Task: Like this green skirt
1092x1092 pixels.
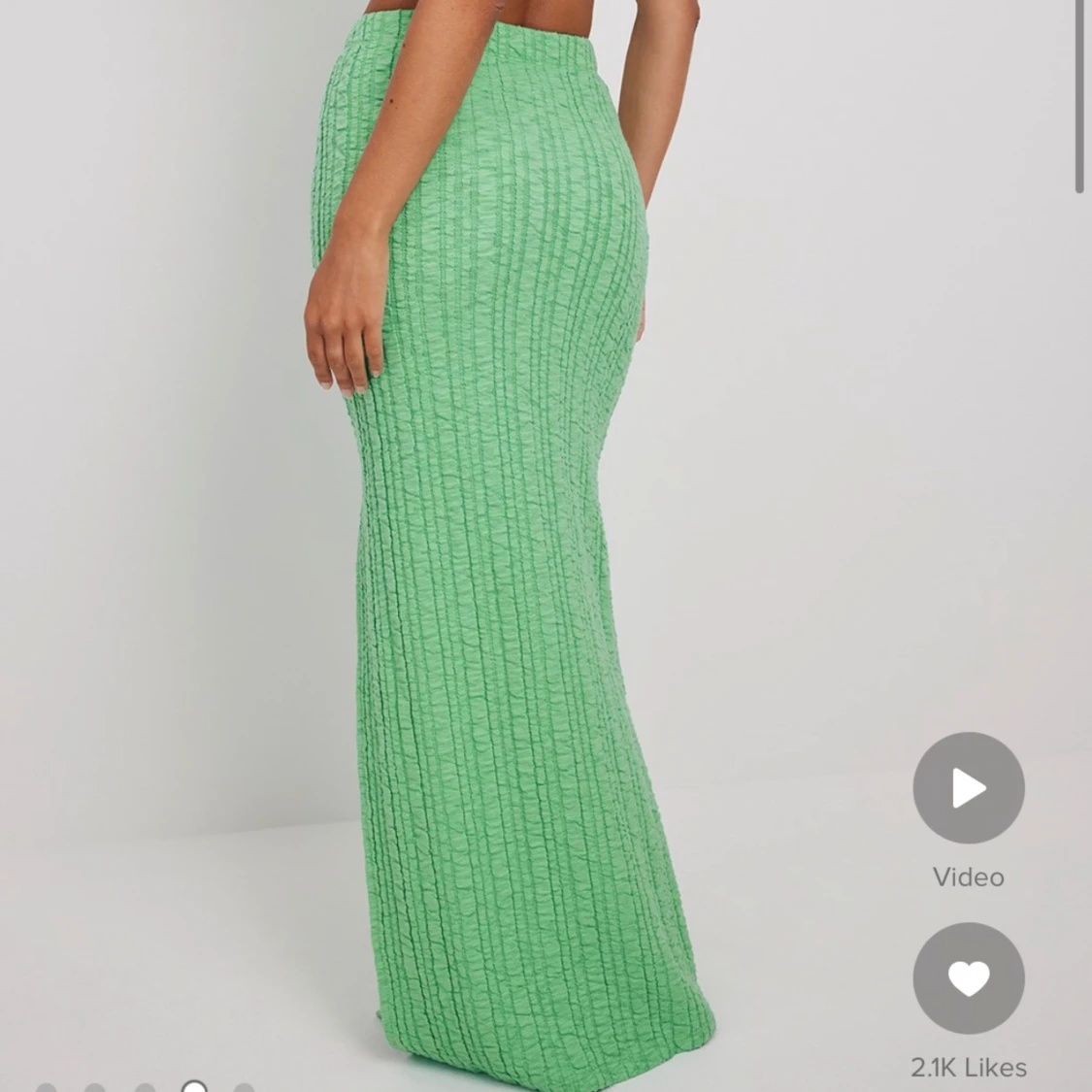Action: click(x=968, y=977)
